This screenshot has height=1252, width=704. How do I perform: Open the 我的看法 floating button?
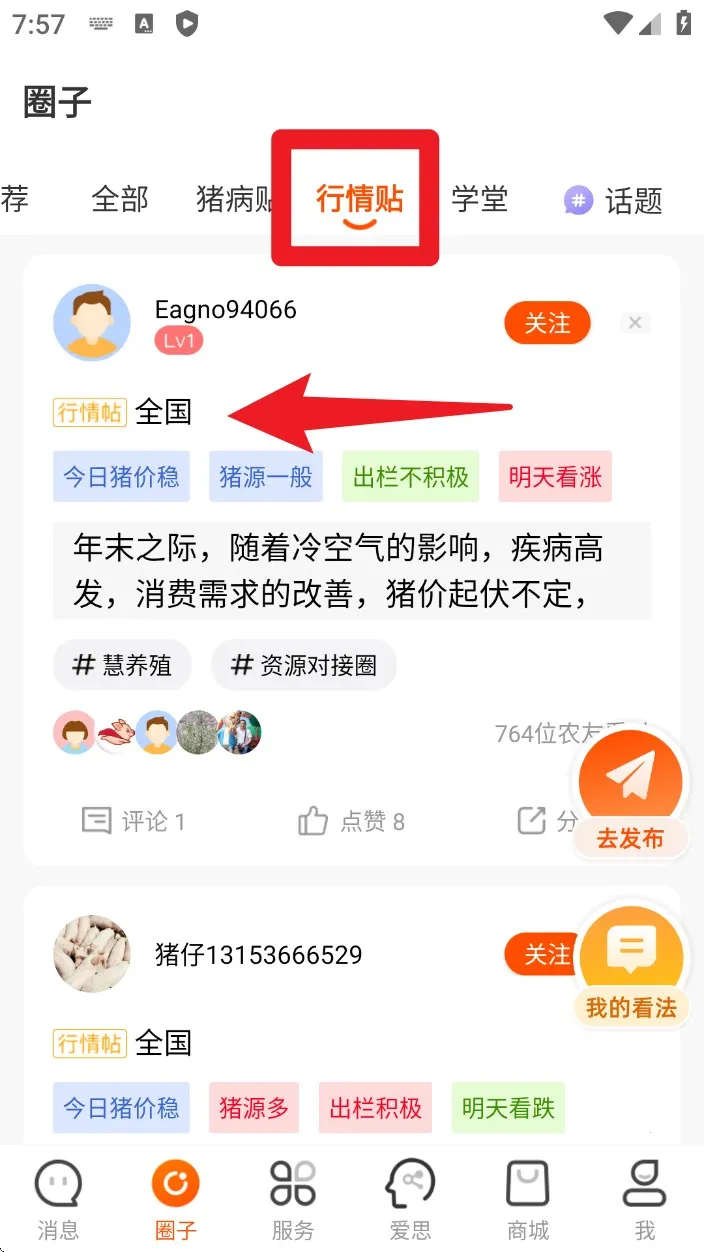tap(631, 965)
